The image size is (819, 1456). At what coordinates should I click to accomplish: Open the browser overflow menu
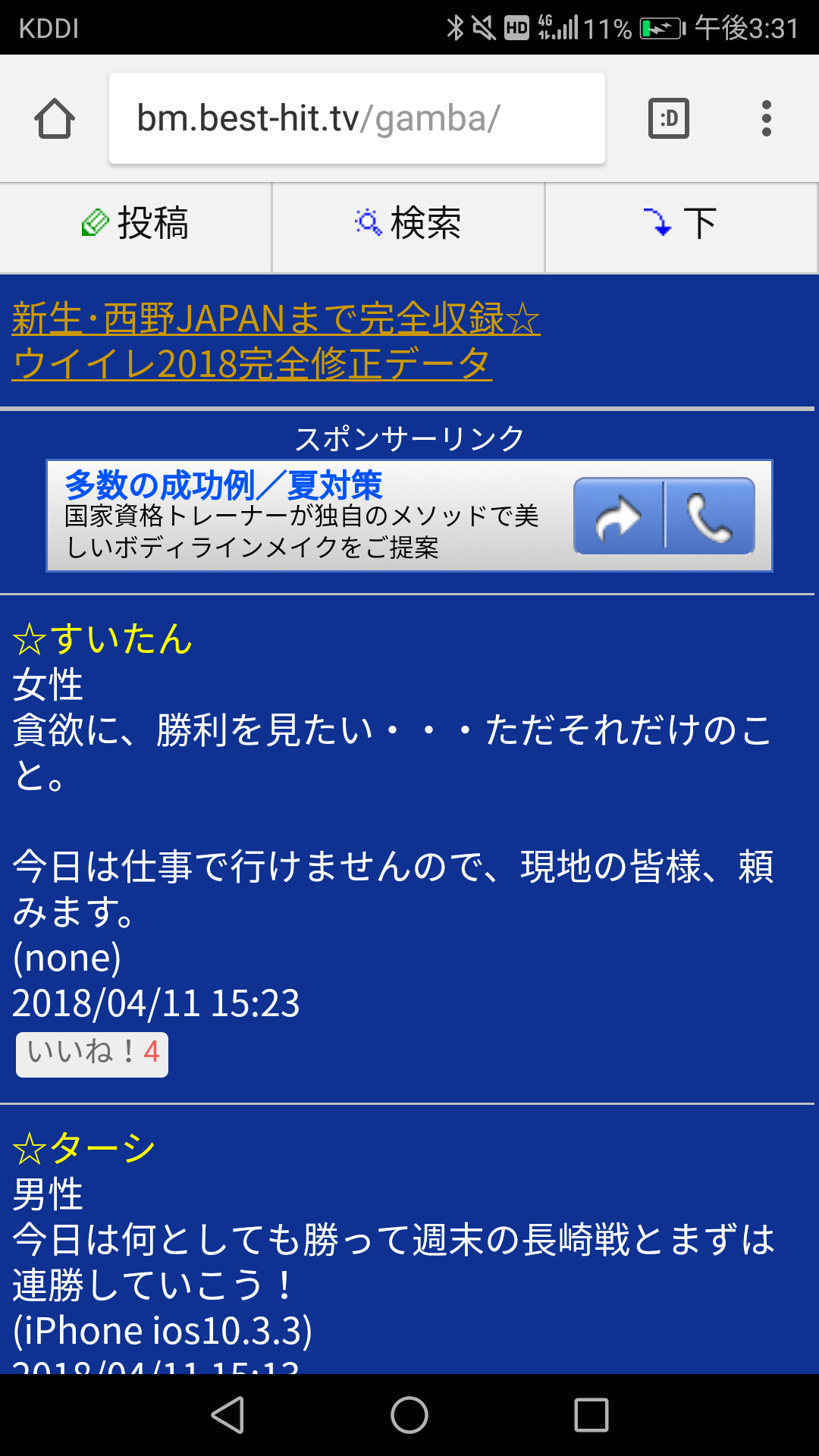pos(767,118)
